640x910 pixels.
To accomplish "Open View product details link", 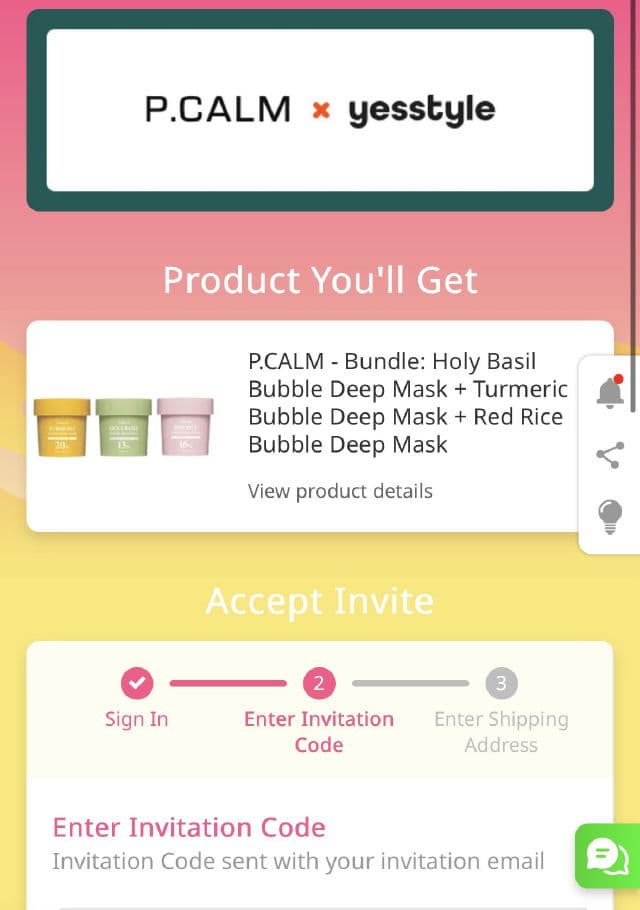I will coord(340,491).
